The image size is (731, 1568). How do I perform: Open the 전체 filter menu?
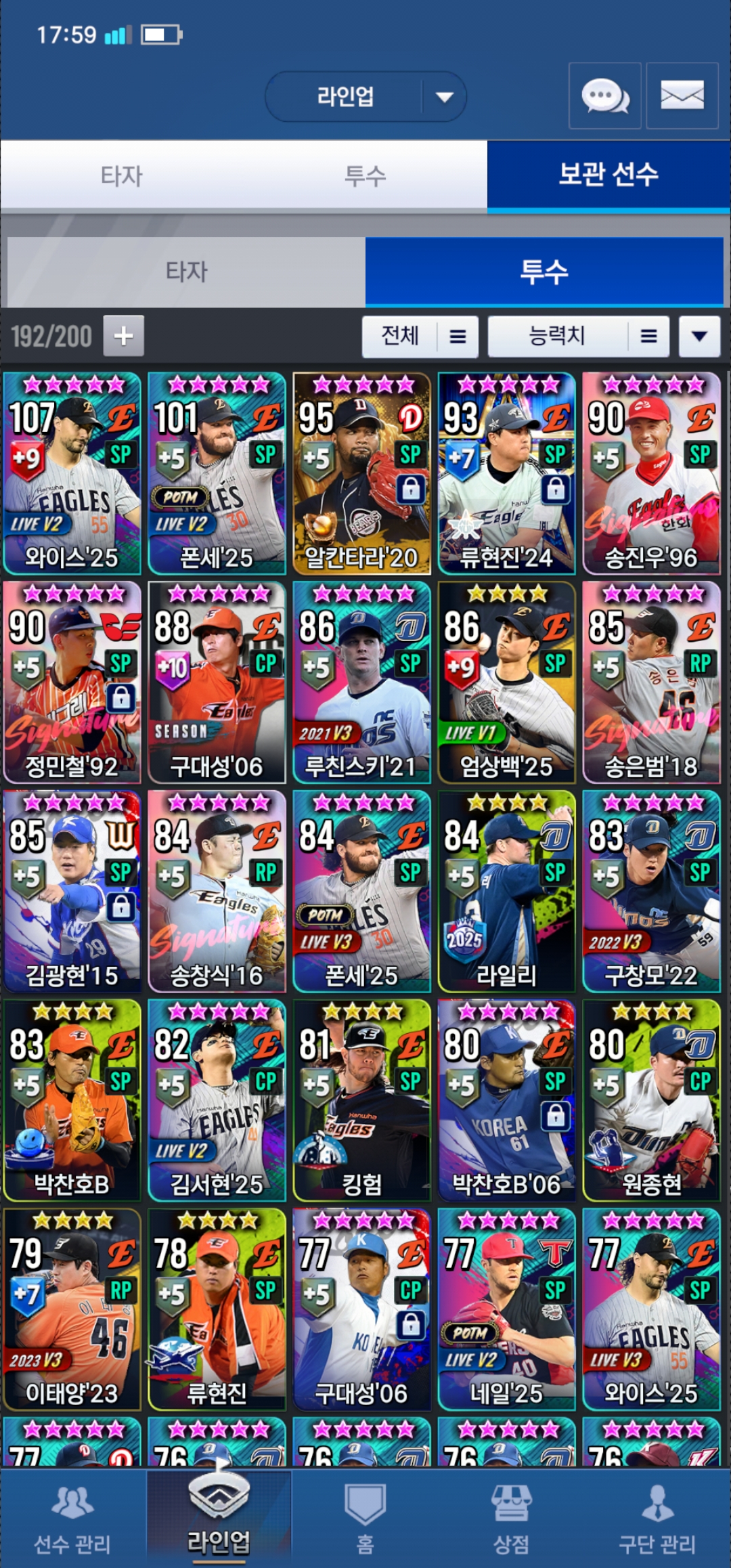tap(420, 336)
